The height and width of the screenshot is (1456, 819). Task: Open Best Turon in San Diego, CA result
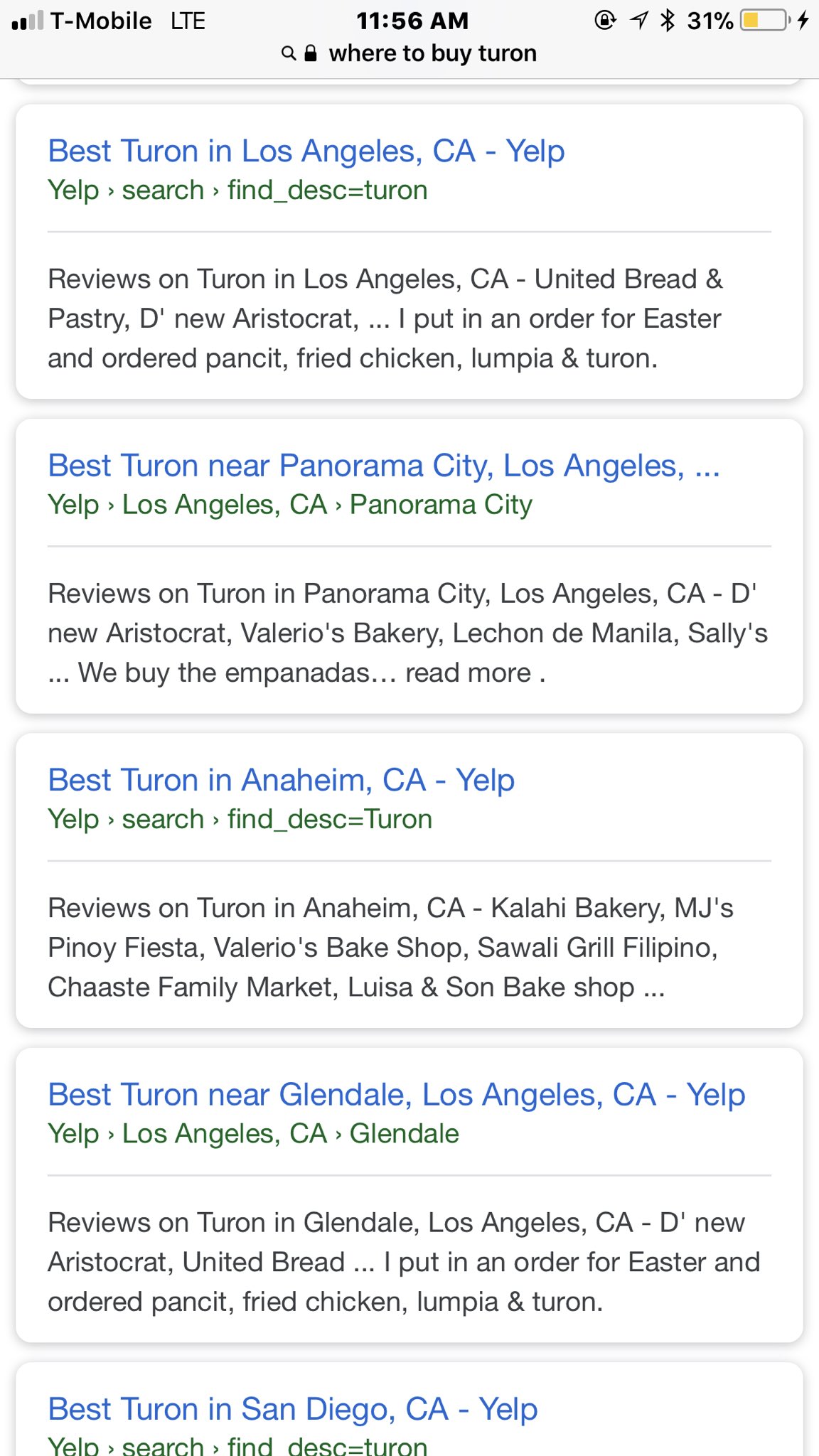(293, 1409)
